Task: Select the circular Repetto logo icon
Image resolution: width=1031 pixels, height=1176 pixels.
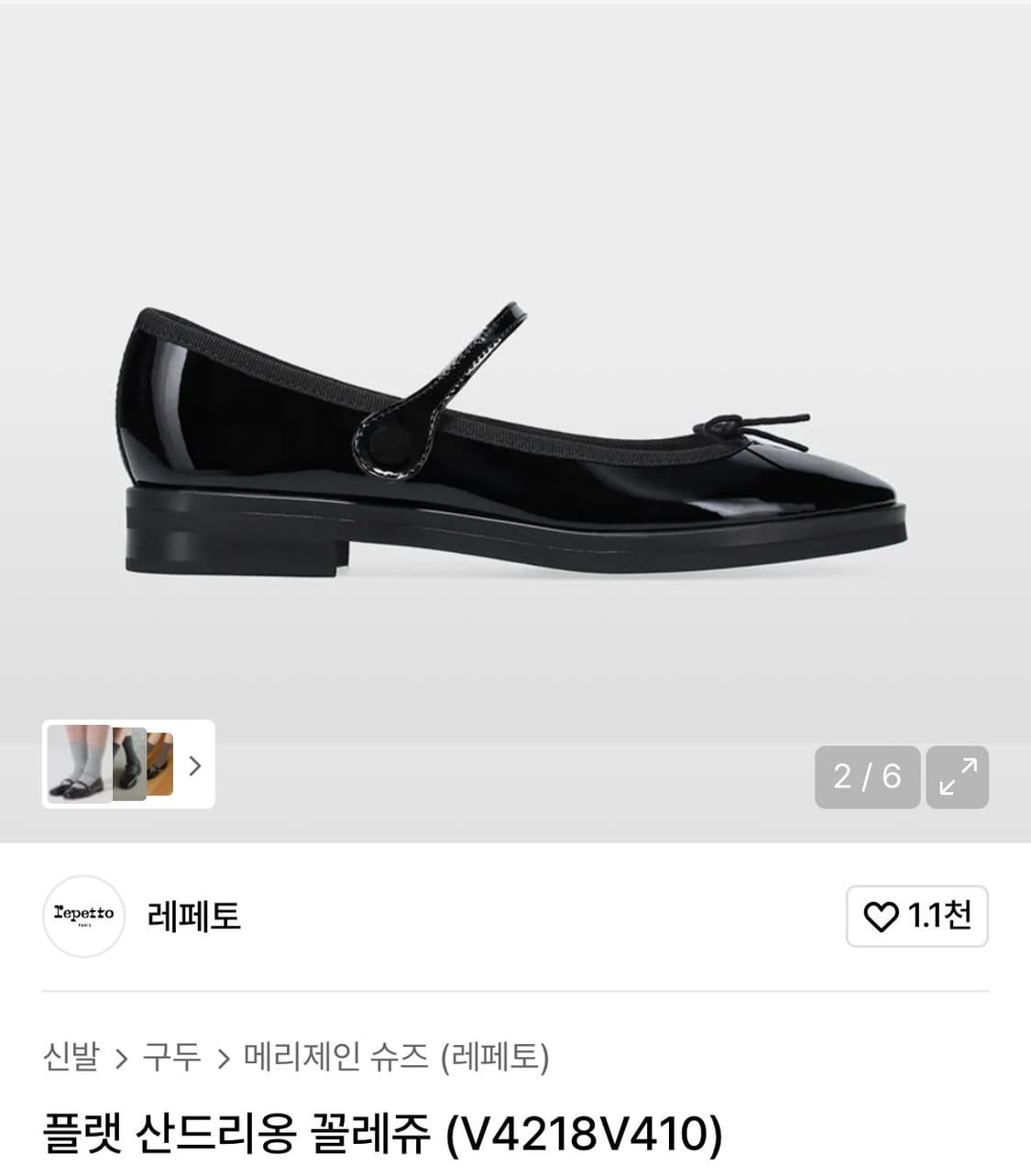Action: [x=83, y=917]
